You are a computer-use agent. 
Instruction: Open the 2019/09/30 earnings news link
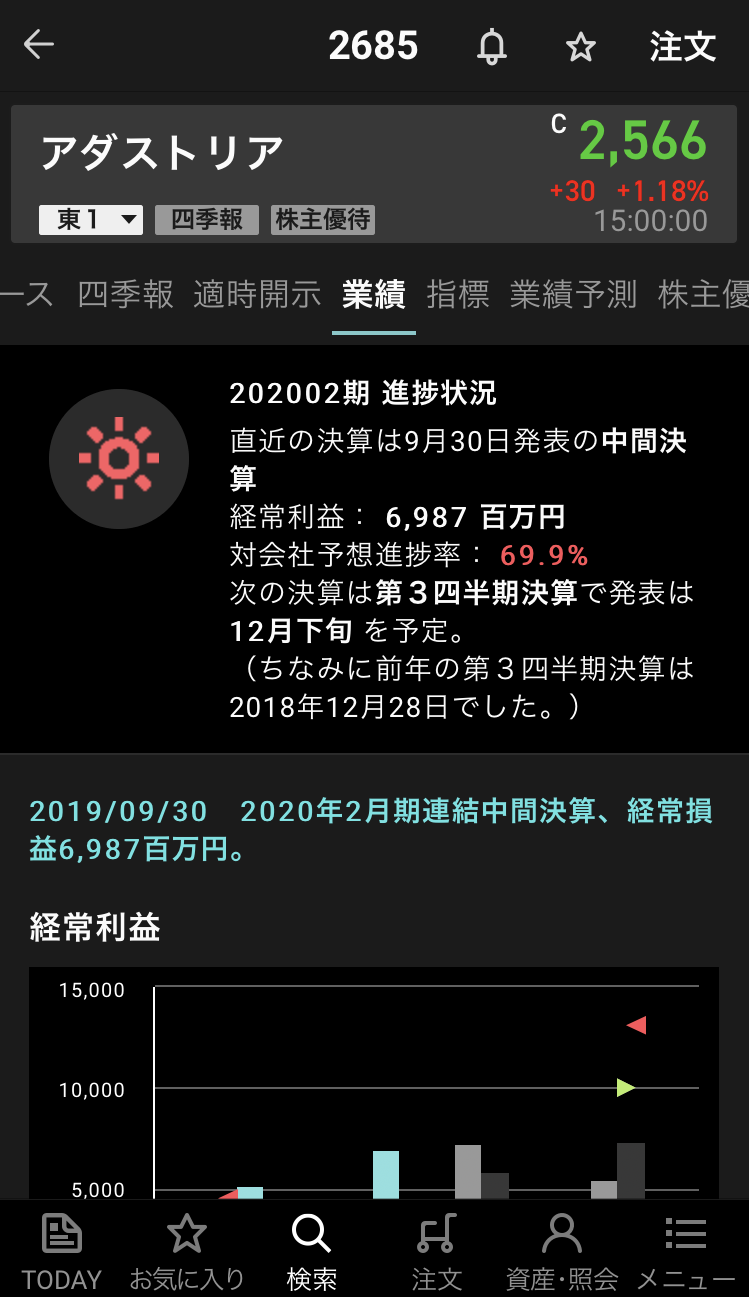pos(370,830)
